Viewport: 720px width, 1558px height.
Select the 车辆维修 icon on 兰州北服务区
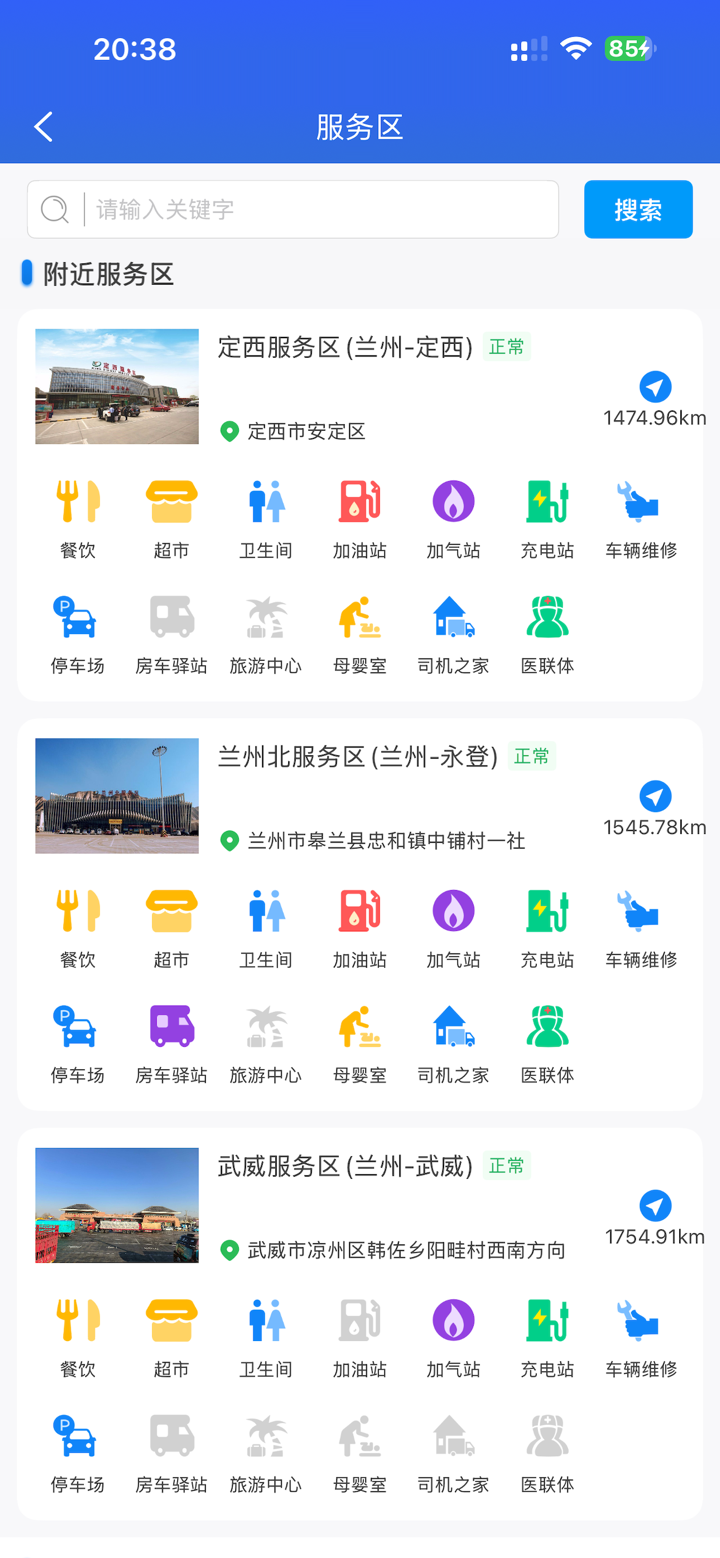(640, 911)
